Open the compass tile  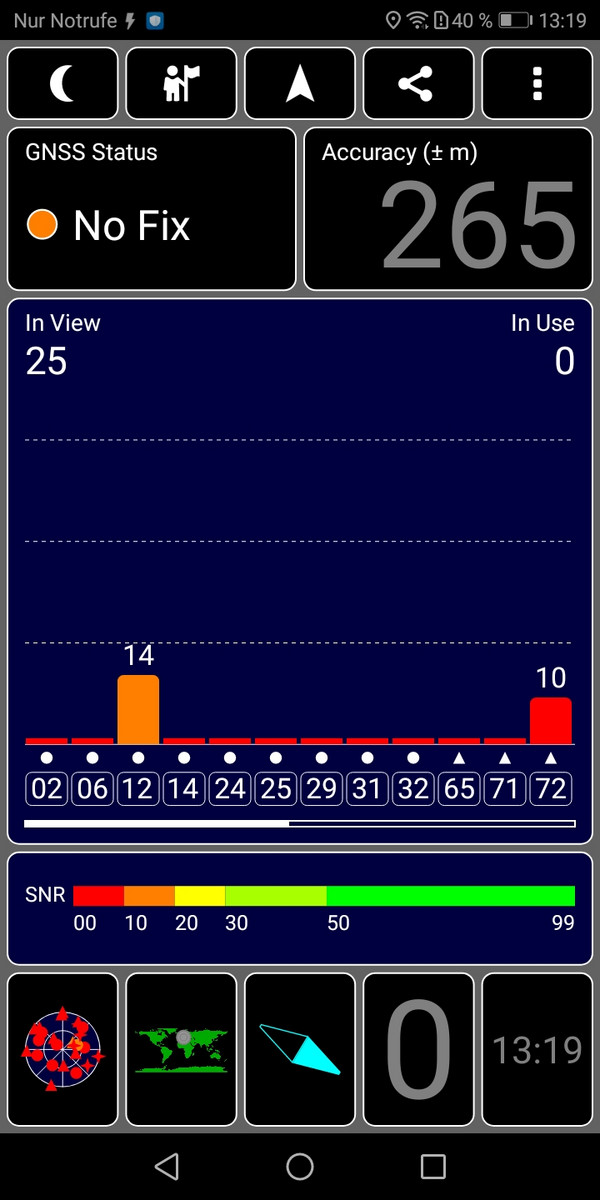click(x=300, y=1050)
